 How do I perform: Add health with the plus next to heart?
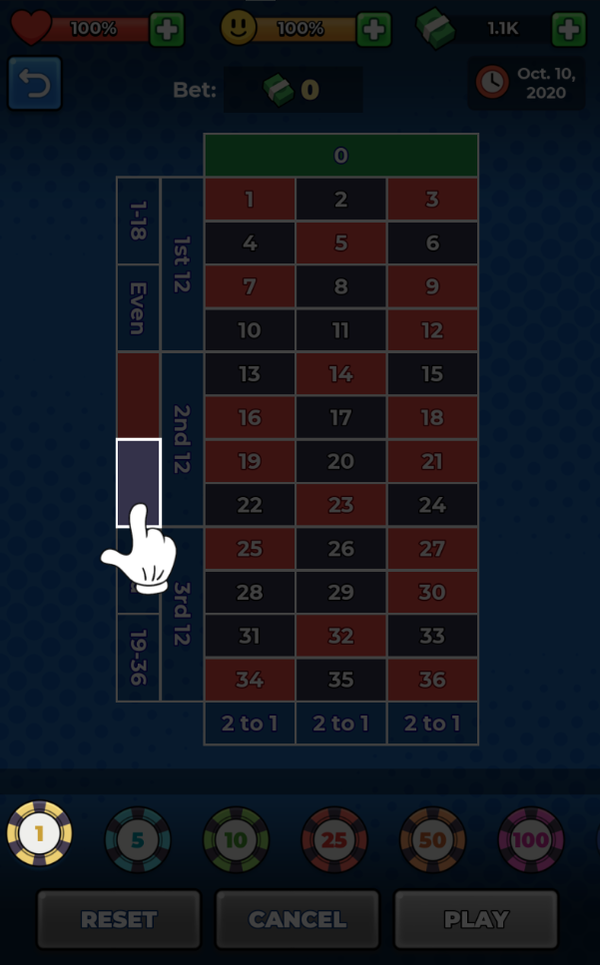point(167,29)
